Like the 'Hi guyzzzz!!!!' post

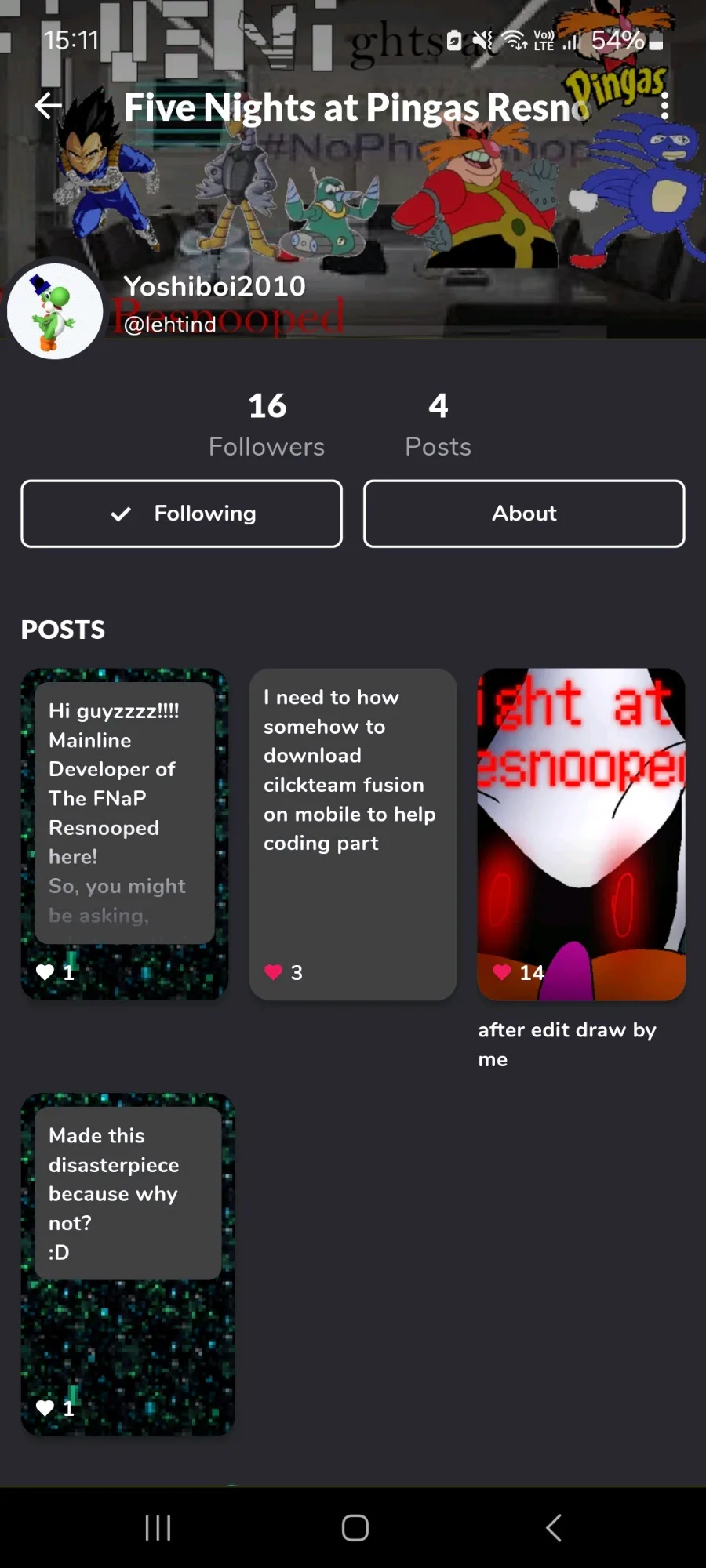click(x=45, y=972)
